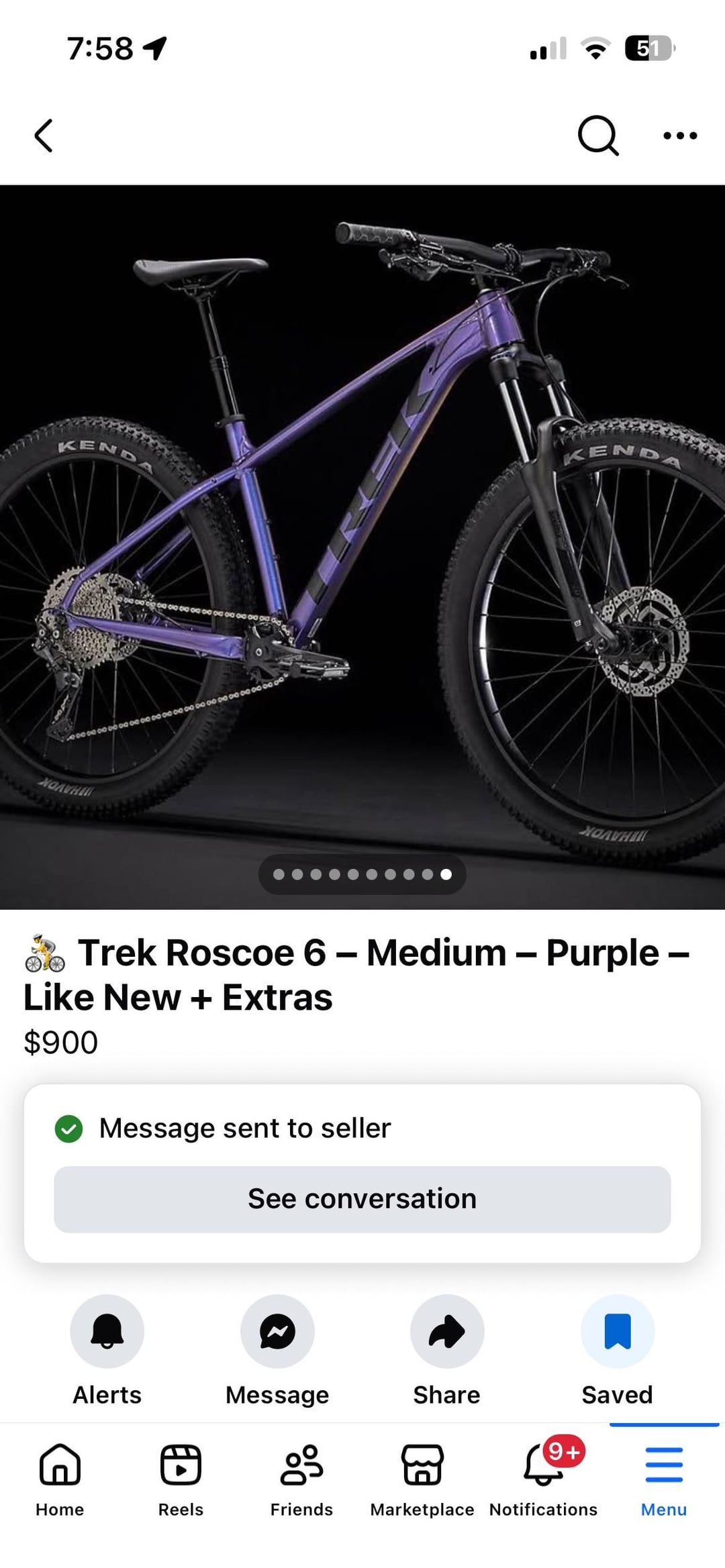Open the search magnifier icon

coord(597,136)
